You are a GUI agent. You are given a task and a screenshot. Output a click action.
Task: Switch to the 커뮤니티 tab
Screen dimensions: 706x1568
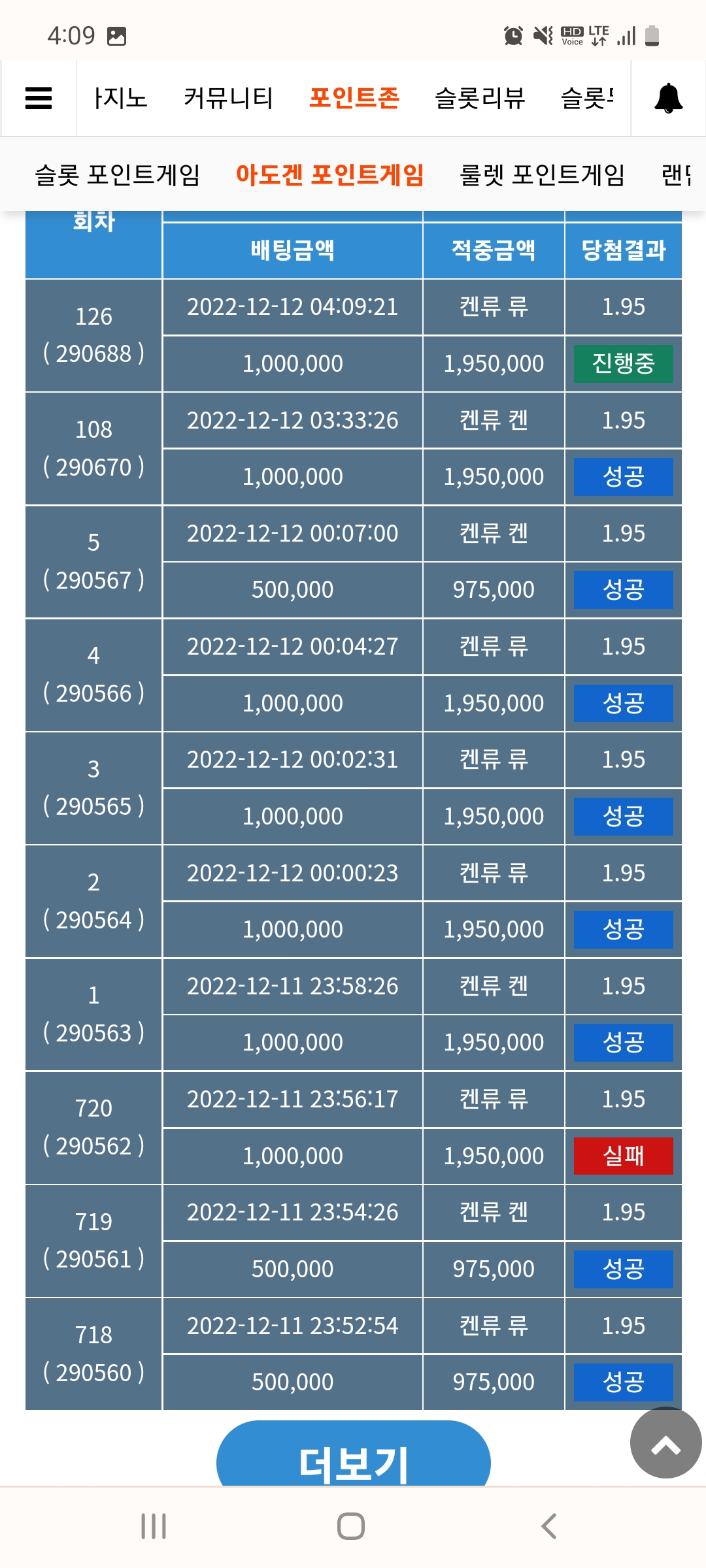(x=228, y=98)
